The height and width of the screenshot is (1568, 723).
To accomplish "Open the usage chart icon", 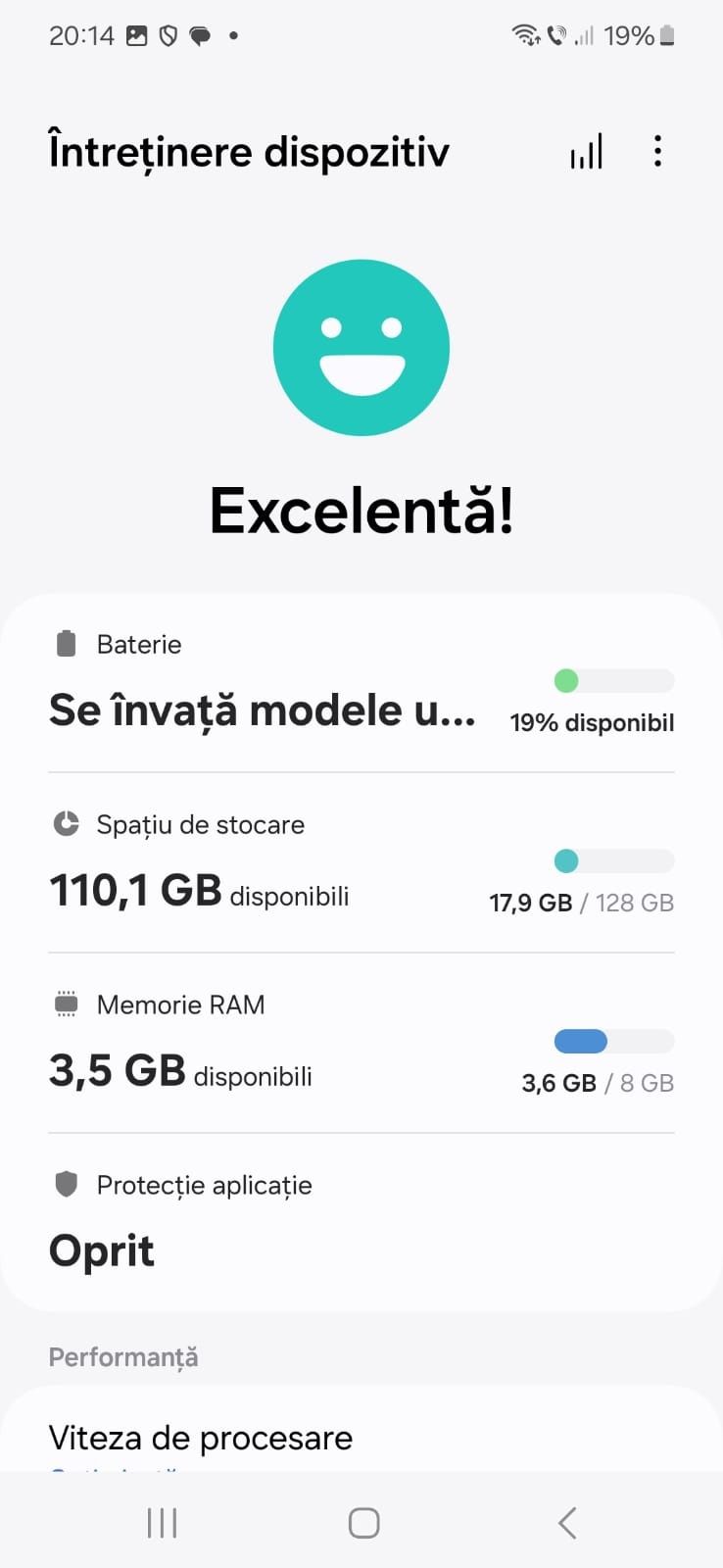I will pos(586,152).
